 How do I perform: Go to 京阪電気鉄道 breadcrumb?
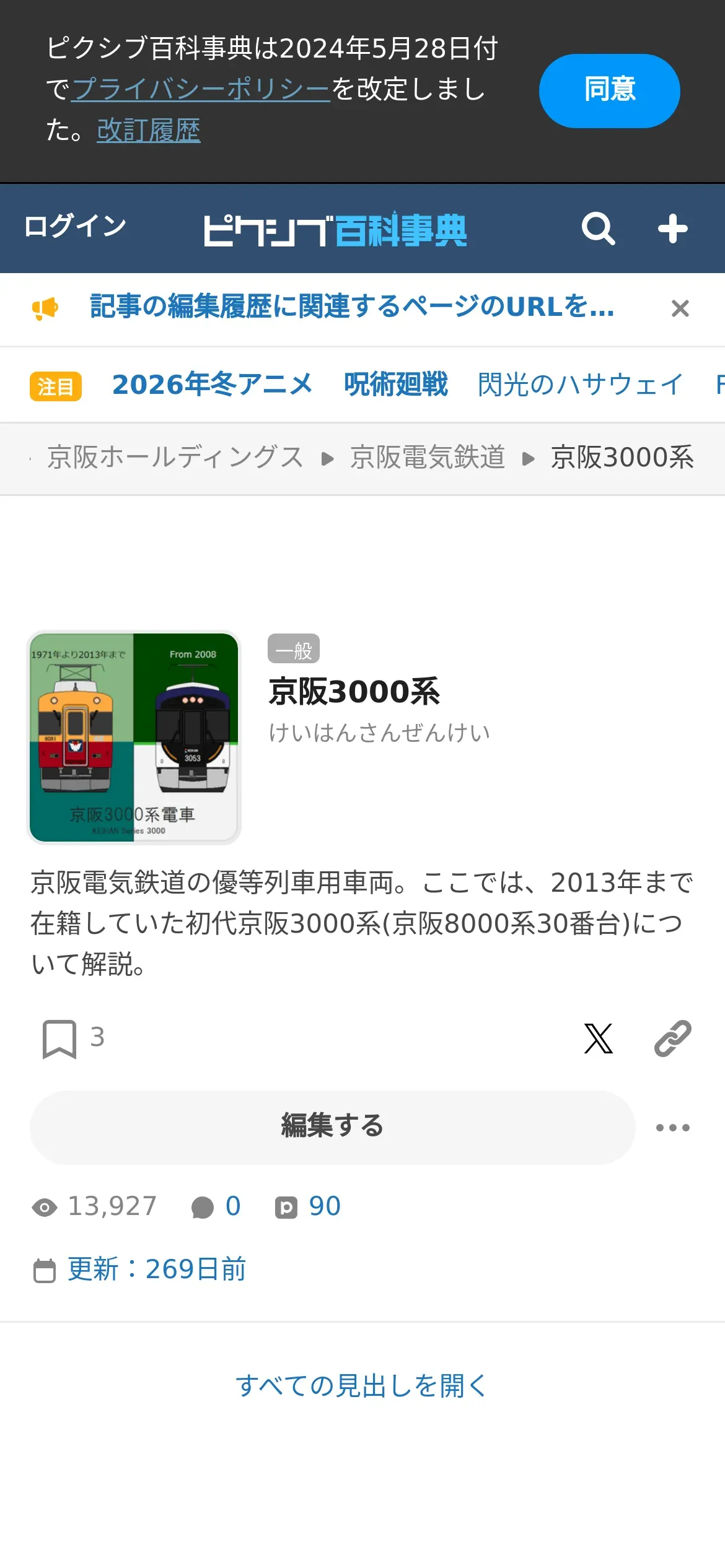point(428,458)
